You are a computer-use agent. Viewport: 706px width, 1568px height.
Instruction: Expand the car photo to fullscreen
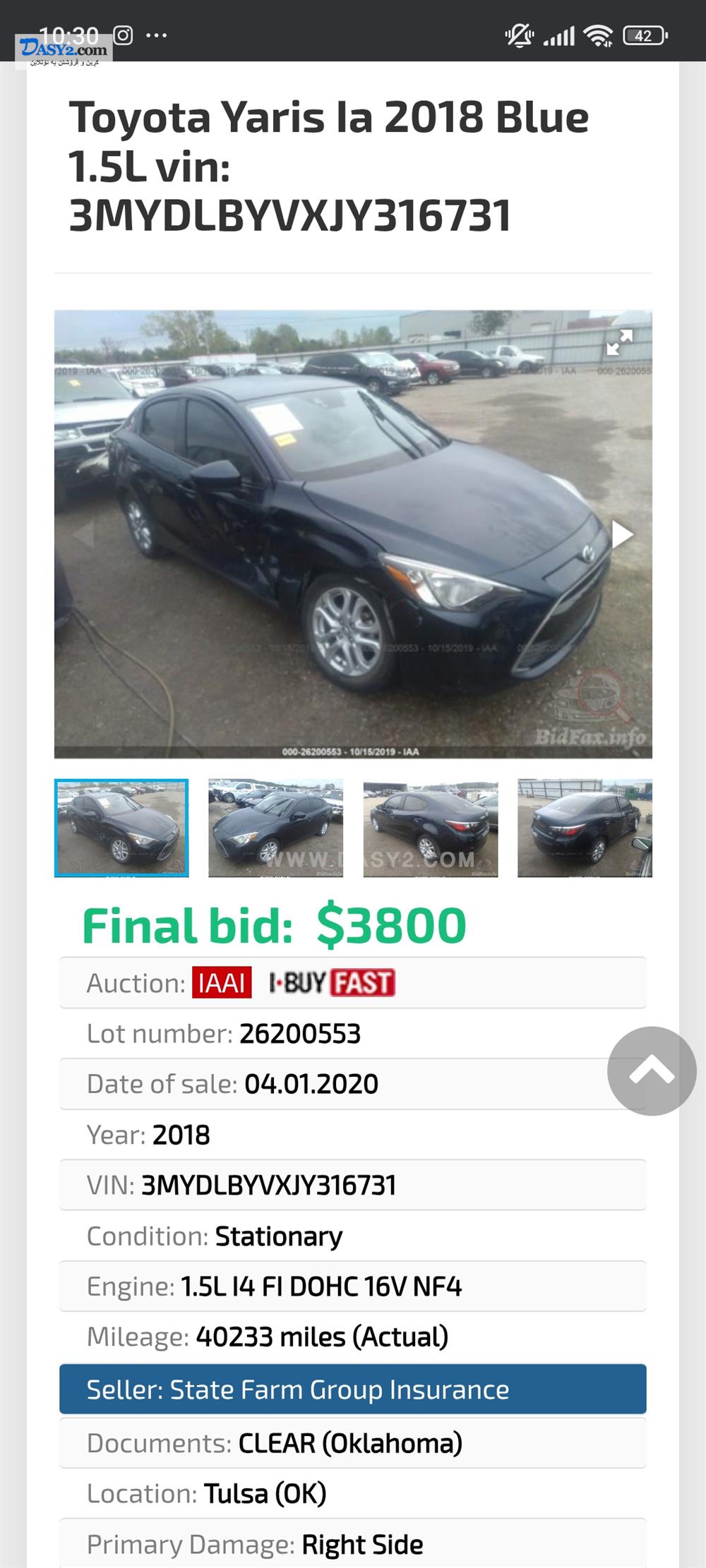tap(619, 343)
